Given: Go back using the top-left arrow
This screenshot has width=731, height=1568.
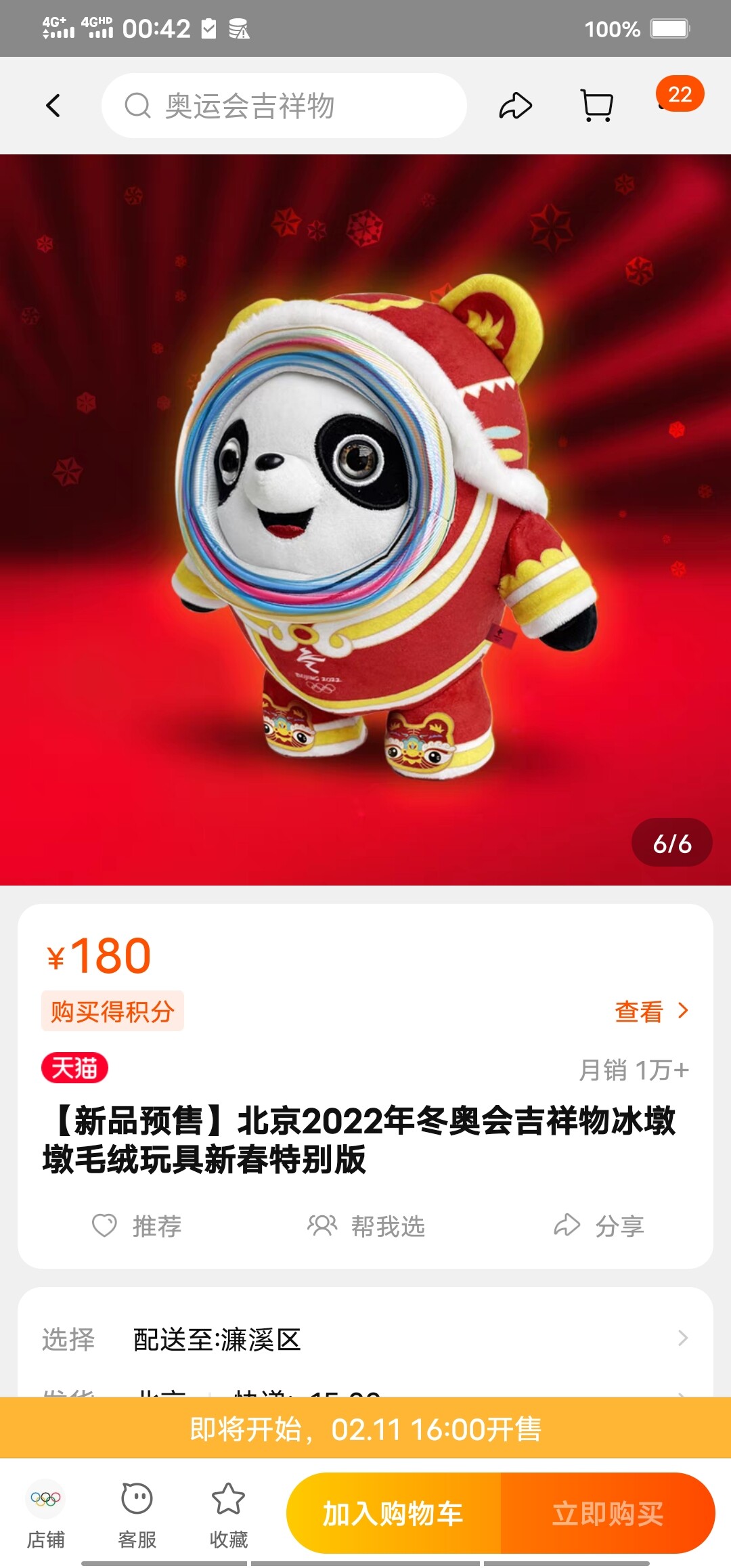Looking at the screenshot, I should click(x=53, y=106).
